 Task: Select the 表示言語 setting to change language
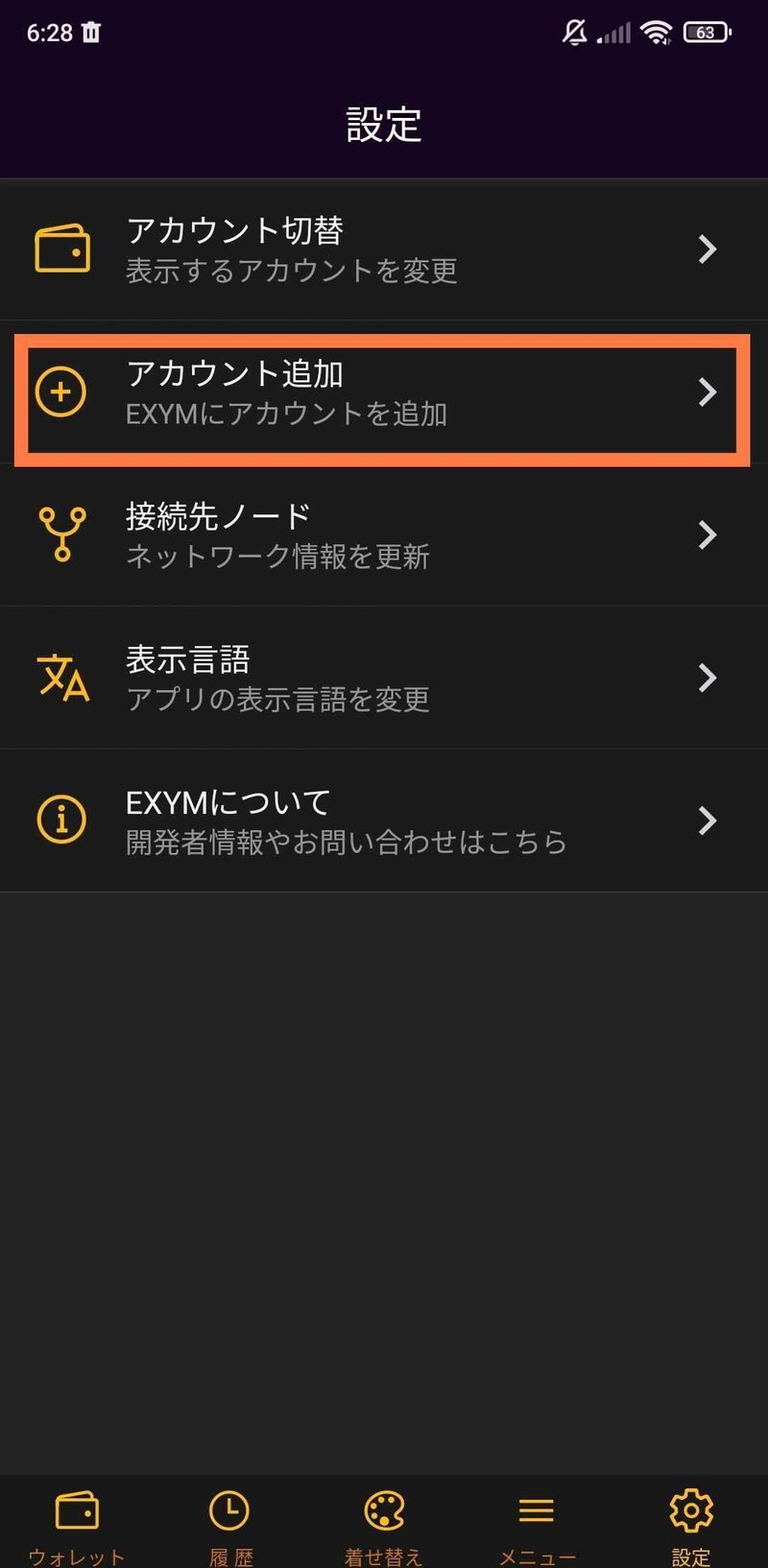[384, 677]
